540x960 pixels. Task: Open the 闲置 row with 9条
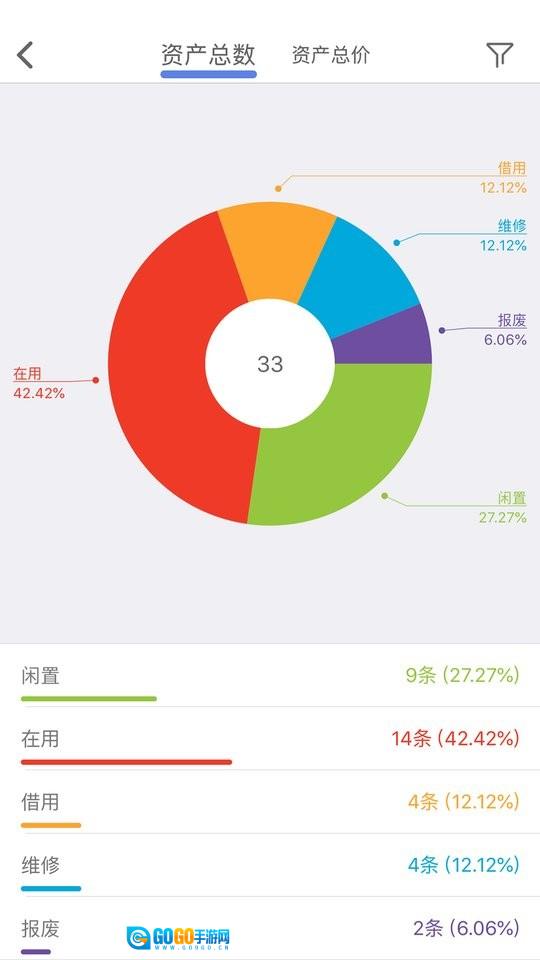pyautogui.click(x=270, y=675)
